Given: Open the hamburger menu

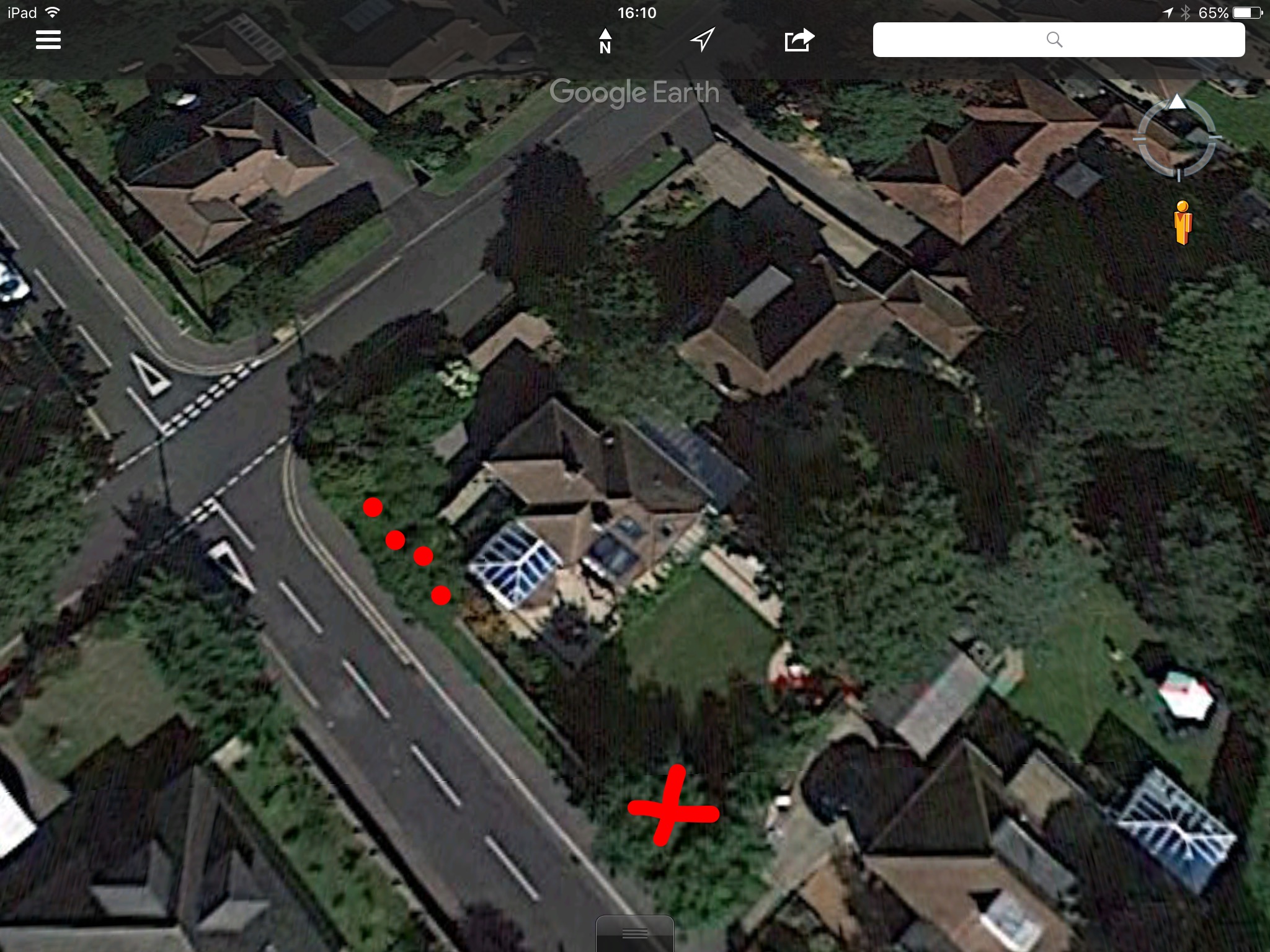Looking at the screenshot, I should (48, 40).
